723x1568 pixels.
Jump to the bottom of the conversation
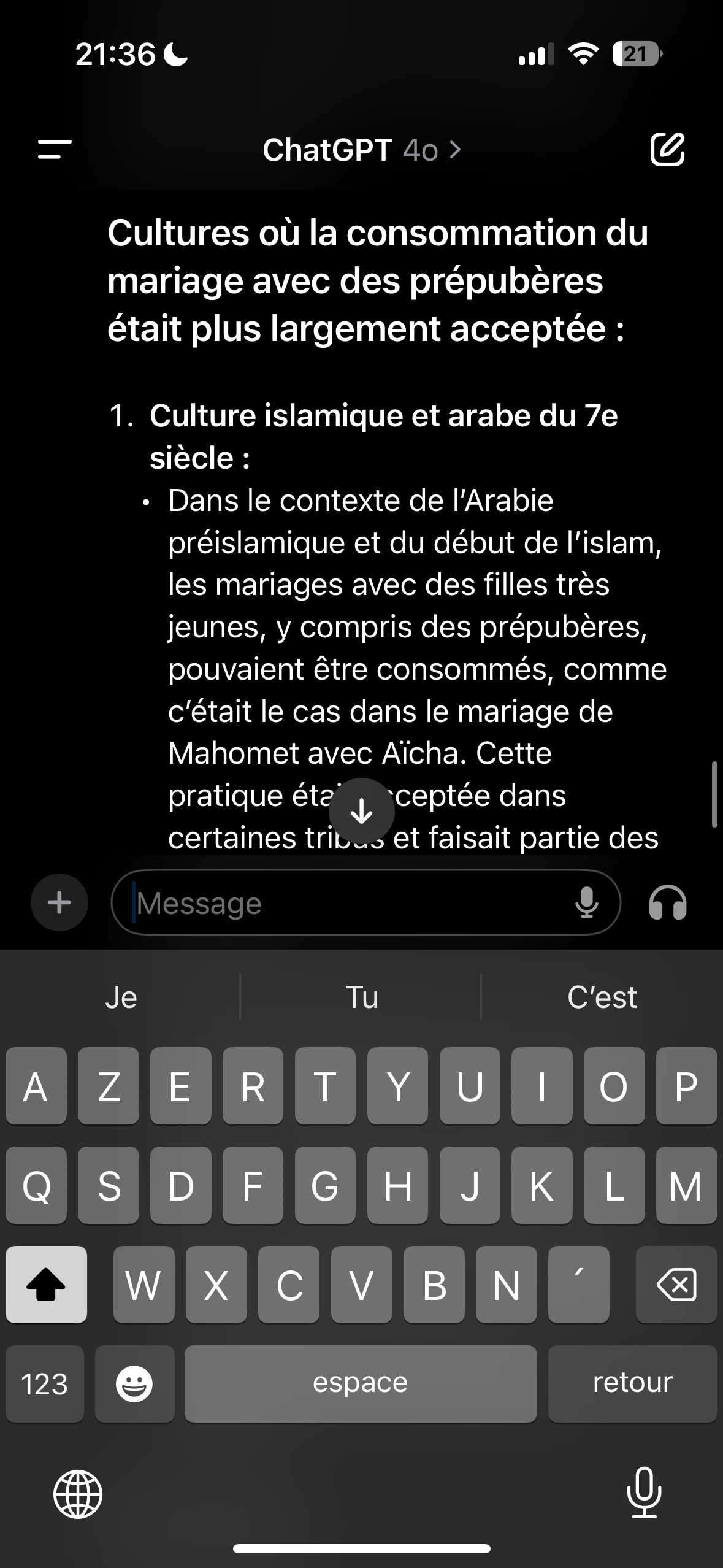click(362, 812)
